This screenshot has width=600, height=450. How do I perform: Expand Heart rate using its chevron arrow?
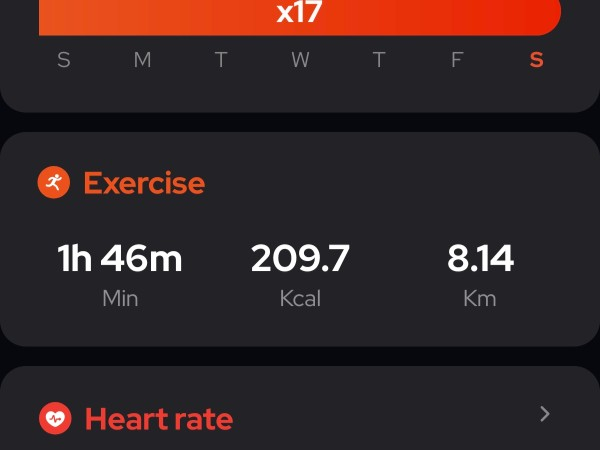(x=545, y=414)
